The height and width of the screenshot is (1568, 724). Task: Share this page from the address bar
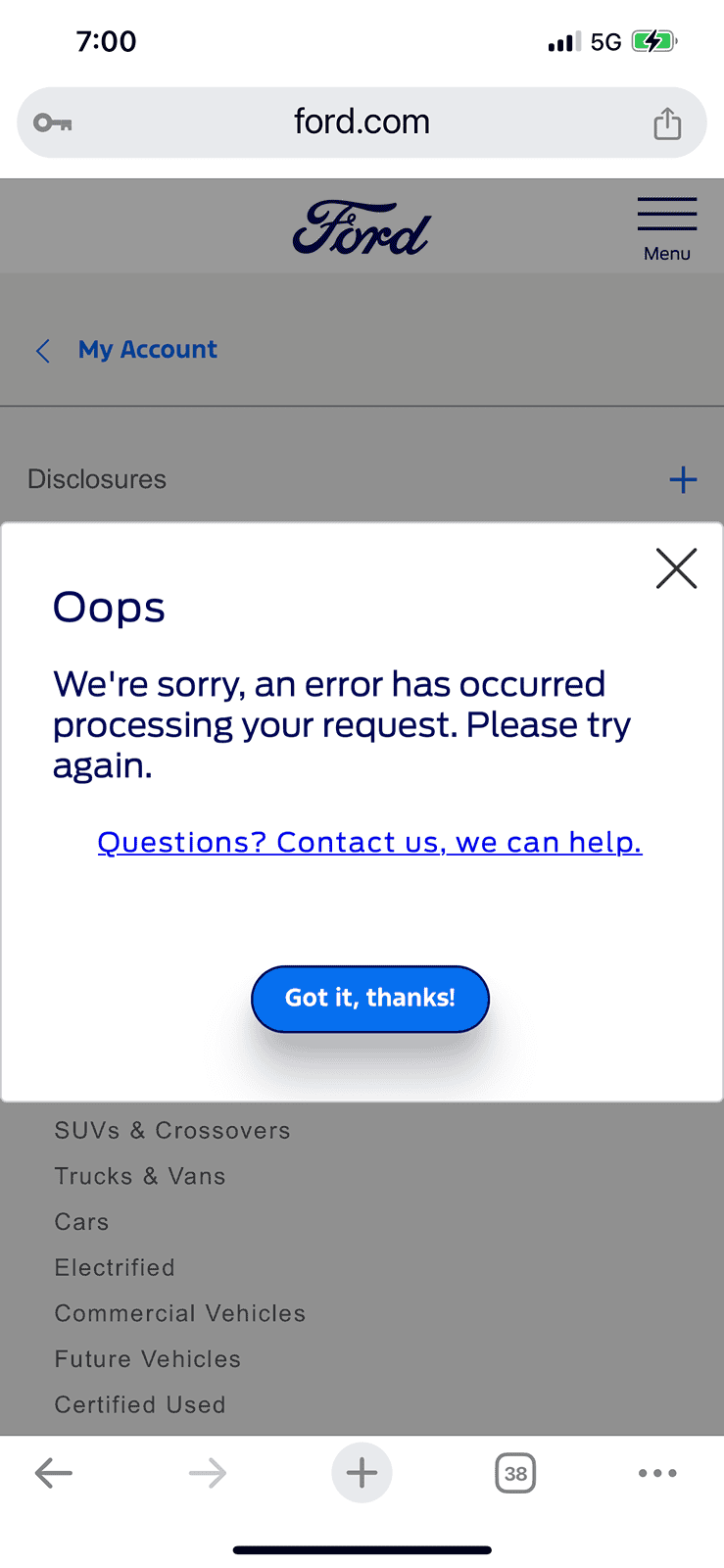tap(667, 123)
